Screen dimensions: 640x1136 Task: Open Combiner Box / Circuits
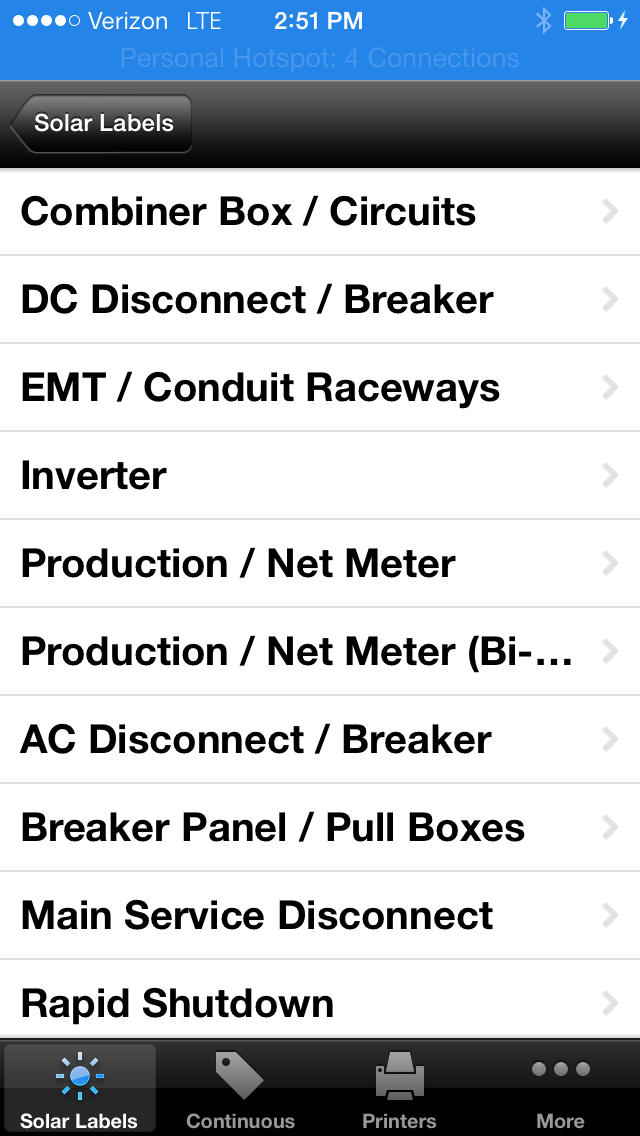tap(320, 212)
